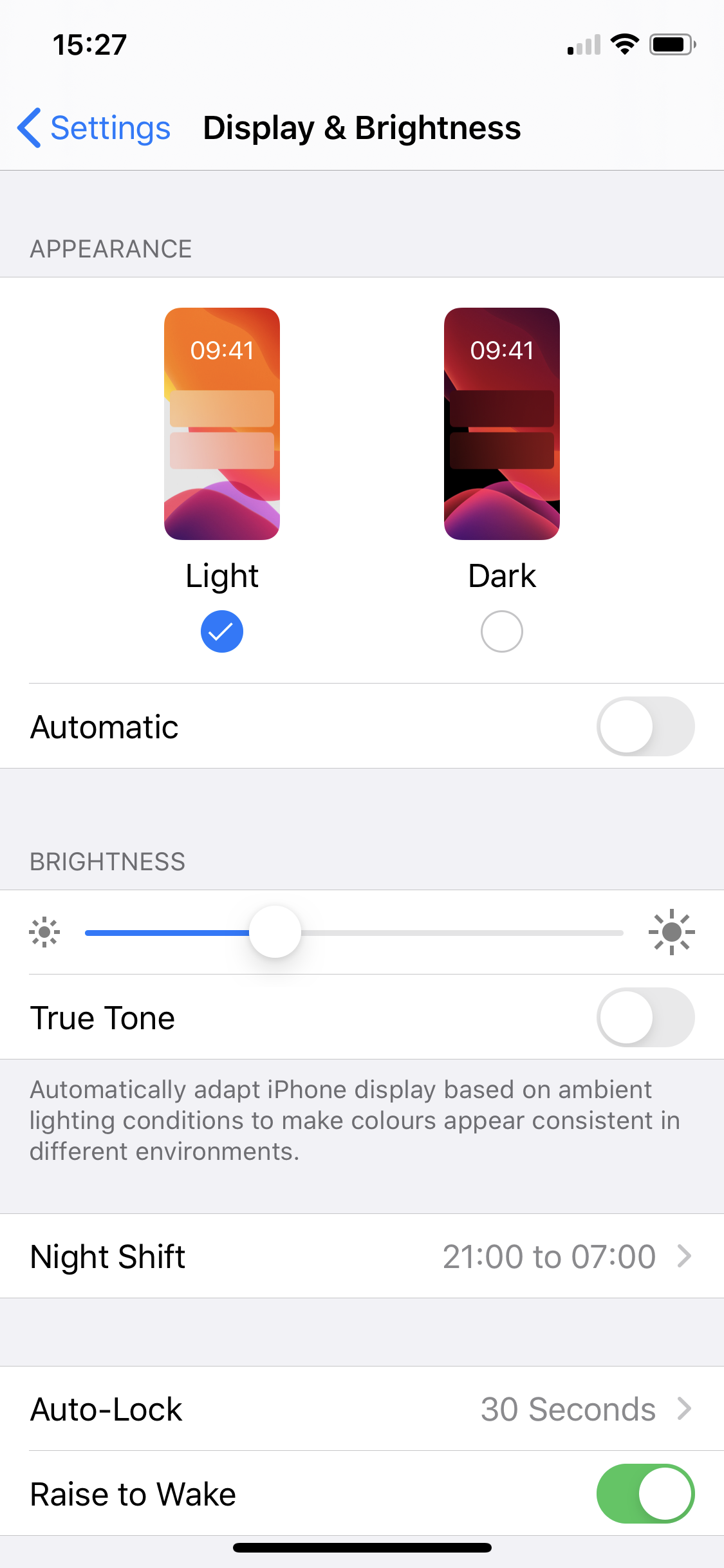Open Auto-Lock options

(362, 1408)
